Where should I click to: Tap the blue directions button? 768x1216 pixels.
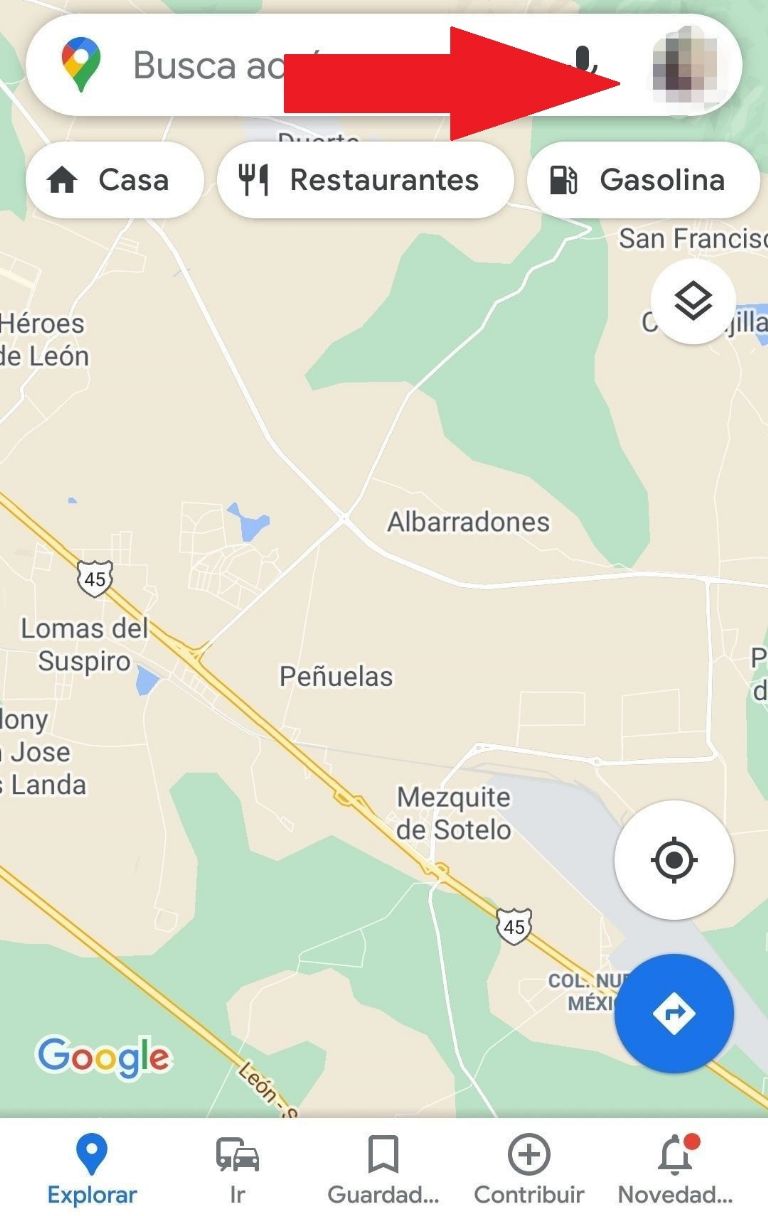click(x=674, y=1014)
